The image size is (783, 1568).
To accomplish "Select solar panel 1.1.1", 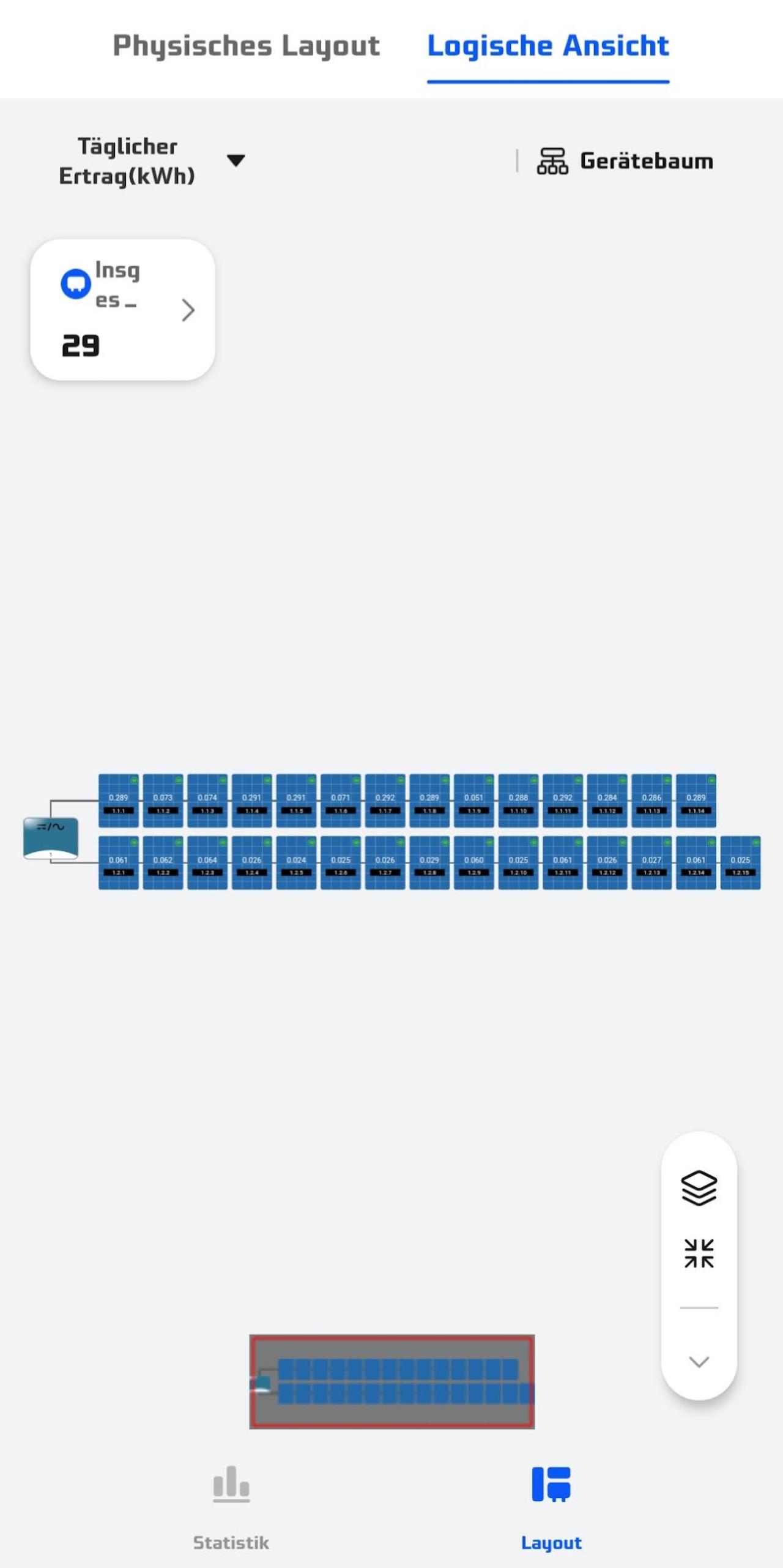I will pyautogui.click(x=119, y=801).
